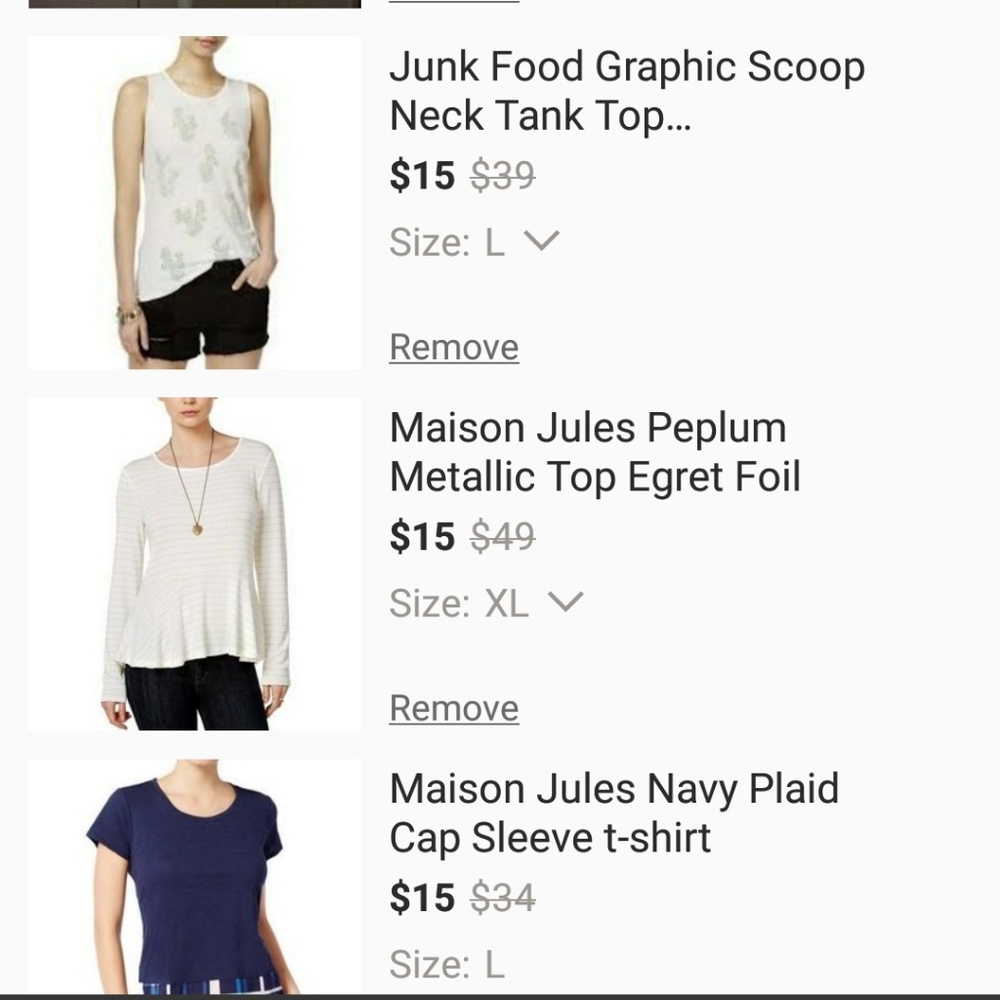Remove the Junk Food Graphic tank top
The height and width of the screenshot is (1000, 1000).
[x=454, y=347]
